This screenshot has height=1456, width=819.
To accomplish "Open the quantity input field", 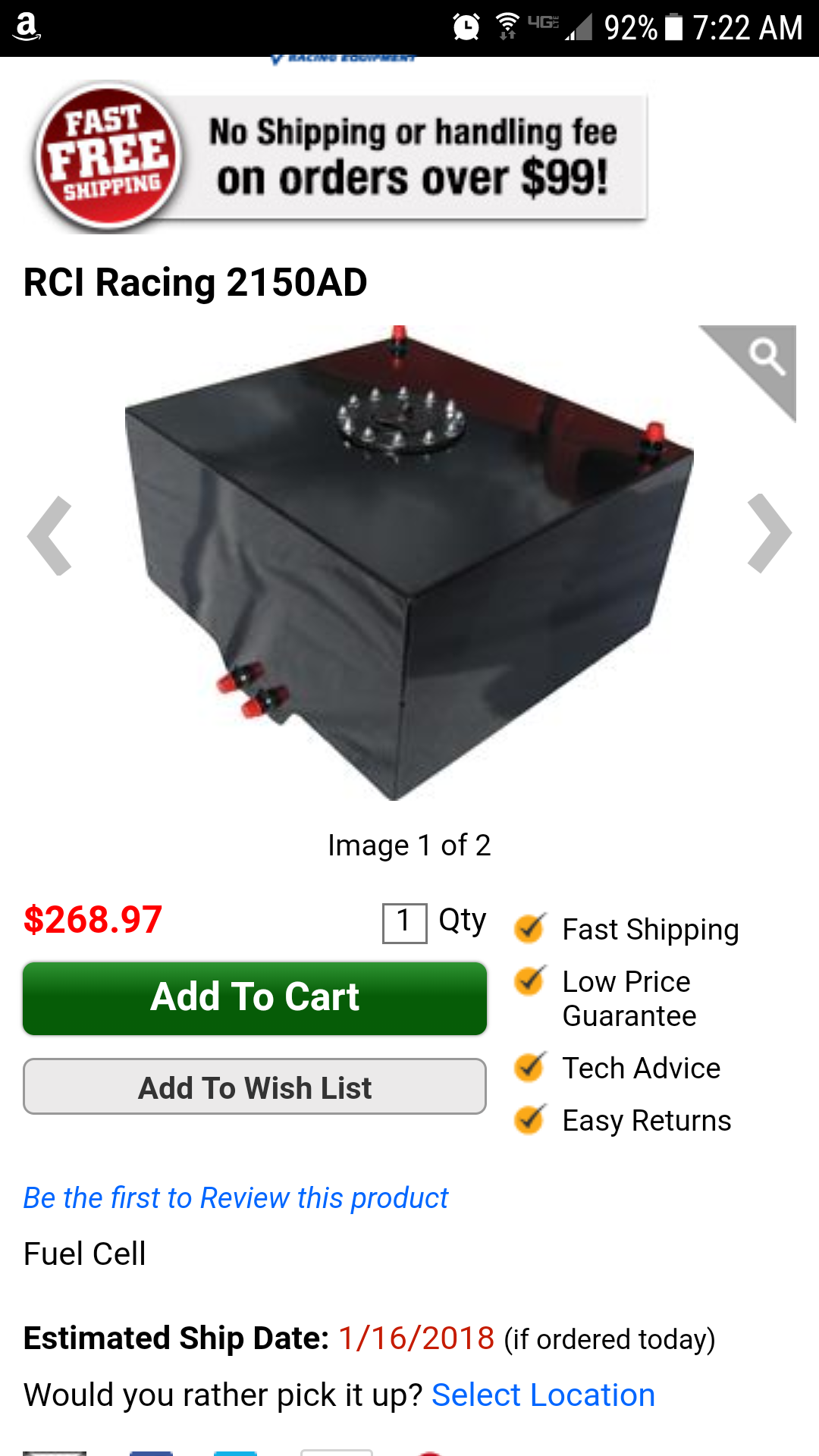I will pyautogui.click(x=404, y=923).
